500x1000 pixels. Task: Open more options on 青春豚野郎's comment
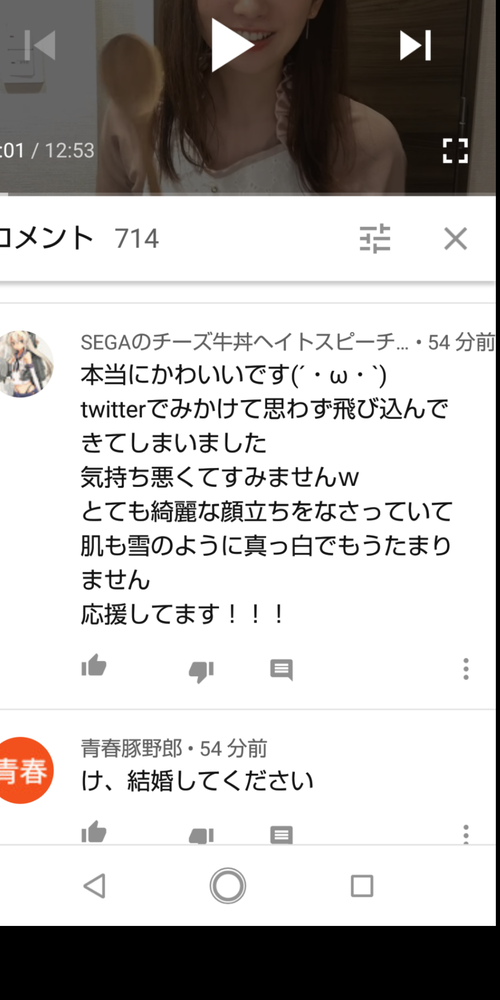pyautogui.click(x=466, y=834)
